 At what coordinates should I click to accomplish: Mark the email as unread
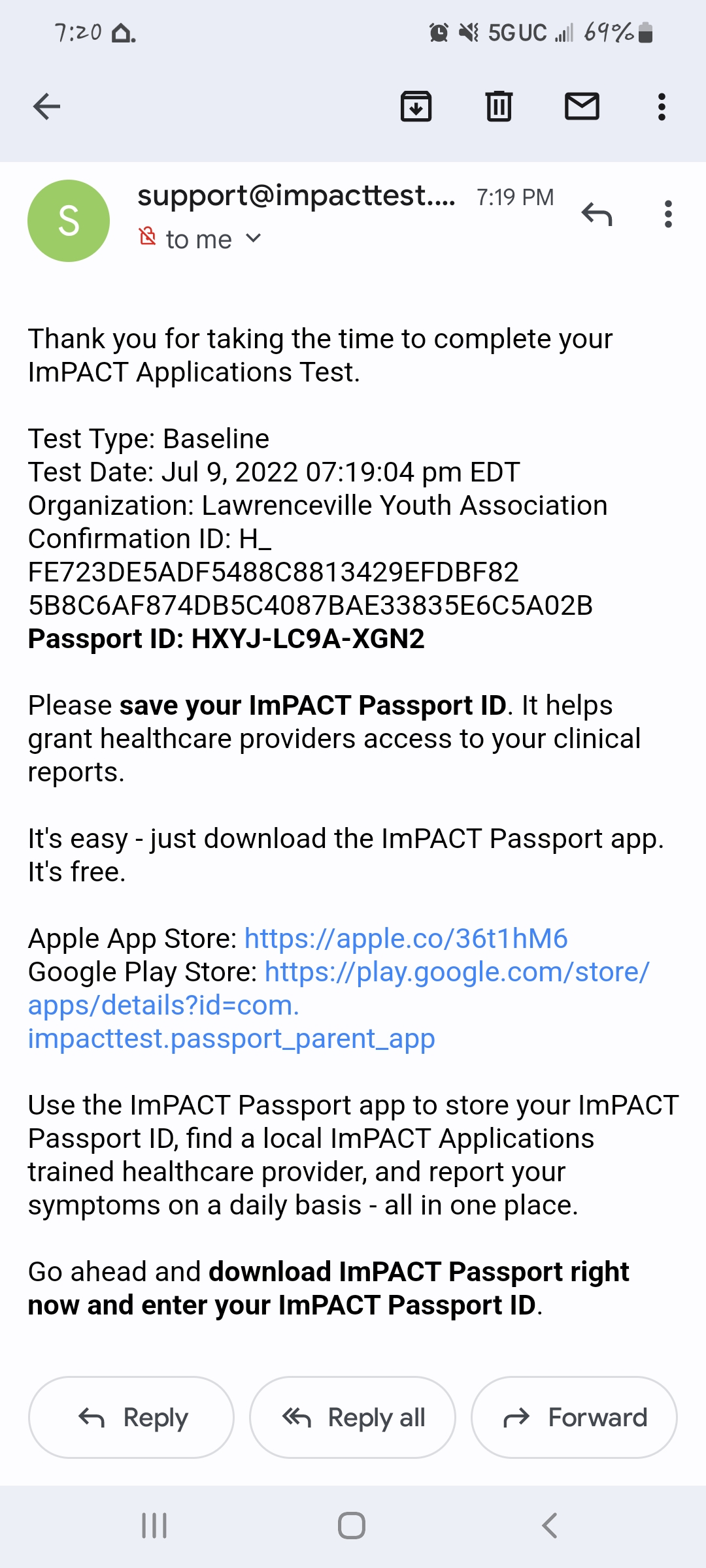click(x=582, y=106)
